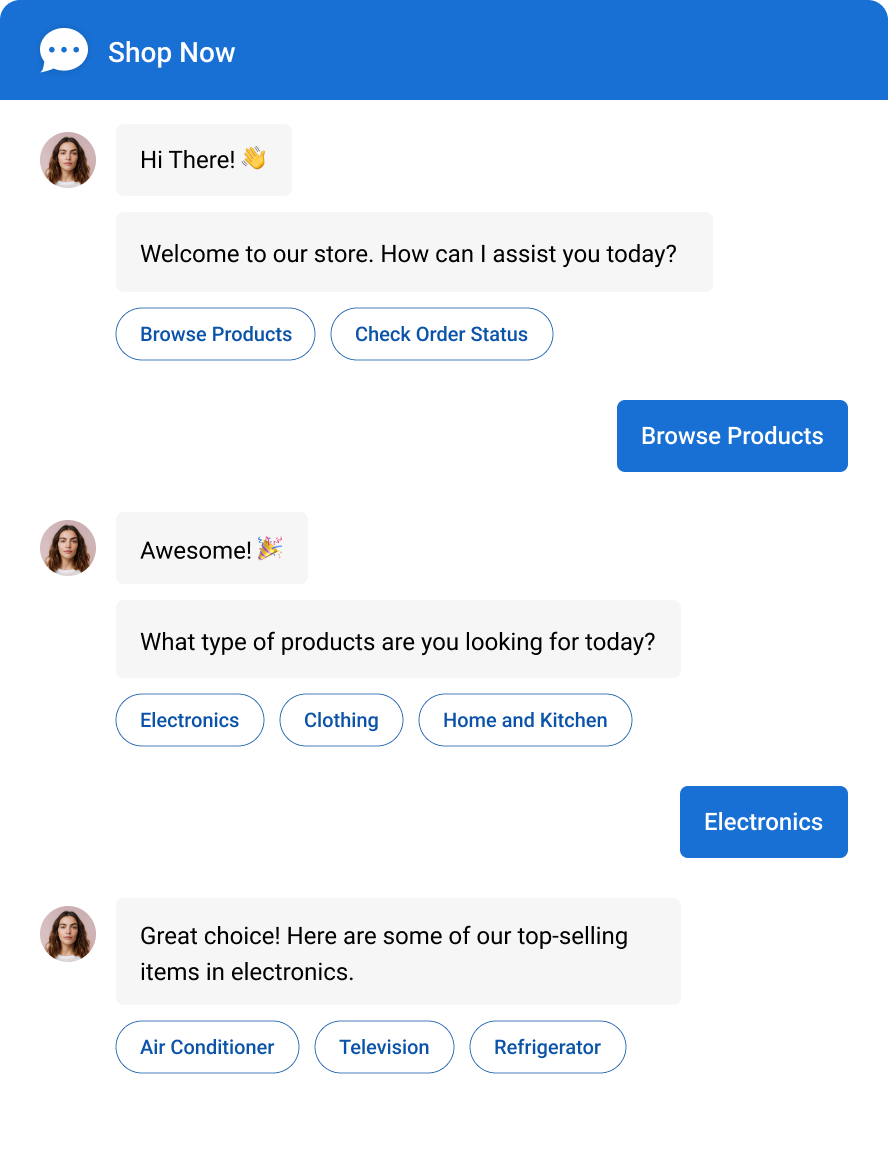
Task: Click the Shop Now header title
Action: tap(171, 52)
